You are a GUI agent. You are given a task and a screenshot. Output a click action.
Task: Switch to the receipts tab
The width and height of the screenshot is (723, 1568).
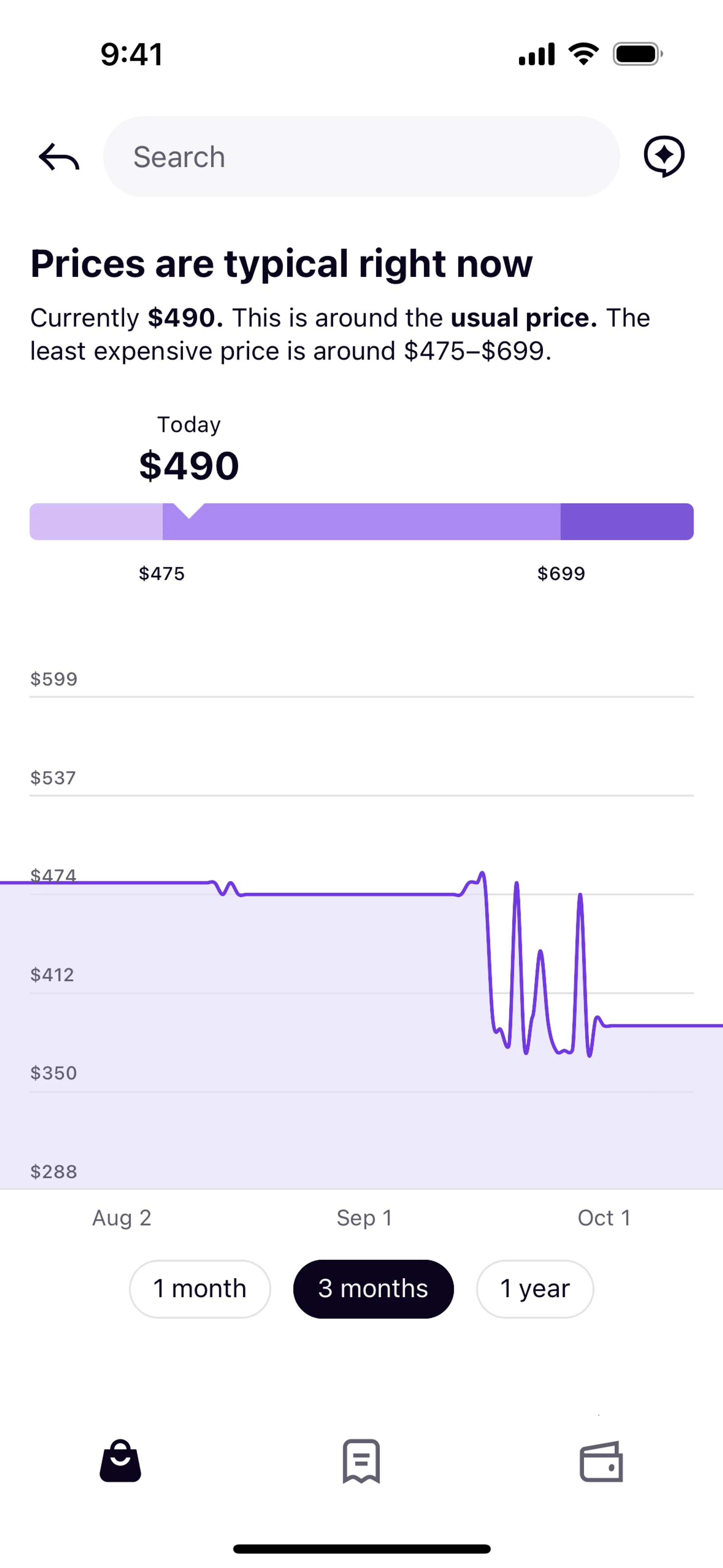tap(361, 1461)
